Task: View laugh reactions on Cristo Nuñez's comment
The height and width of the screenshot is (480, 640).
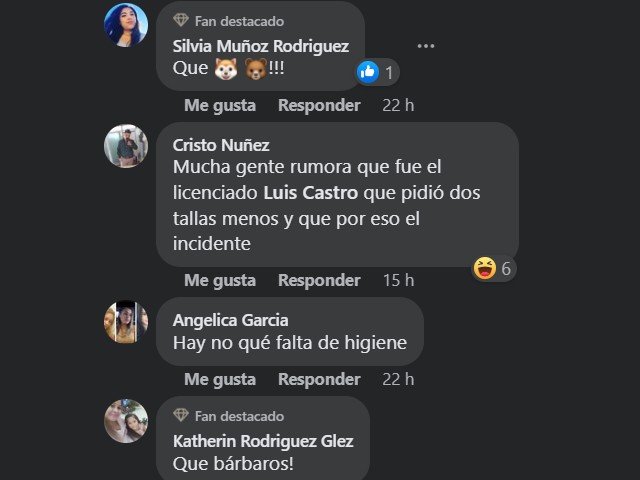Action: click(493, 268)
